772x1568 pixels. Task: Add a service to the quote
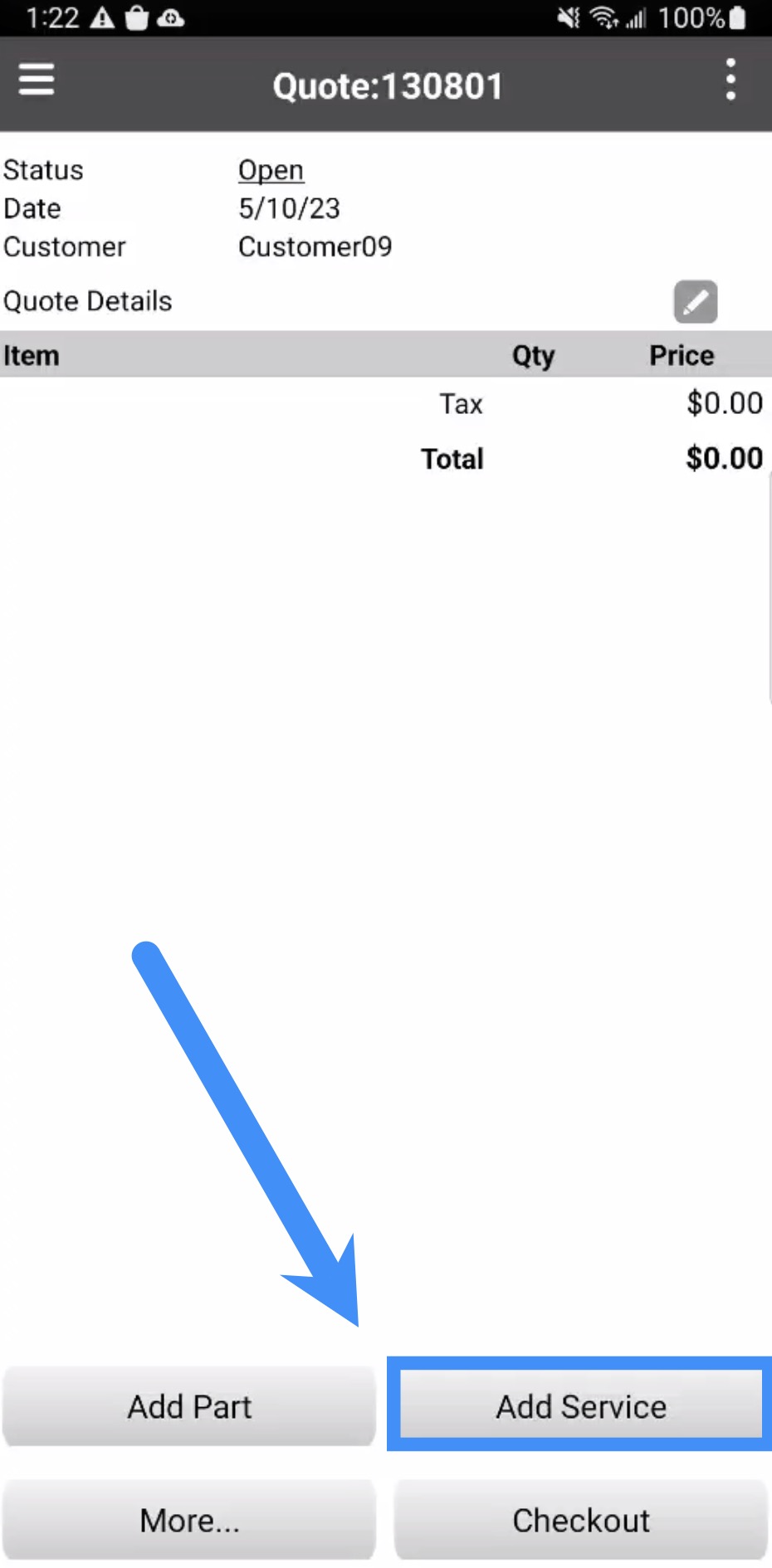pos(581,1407)
